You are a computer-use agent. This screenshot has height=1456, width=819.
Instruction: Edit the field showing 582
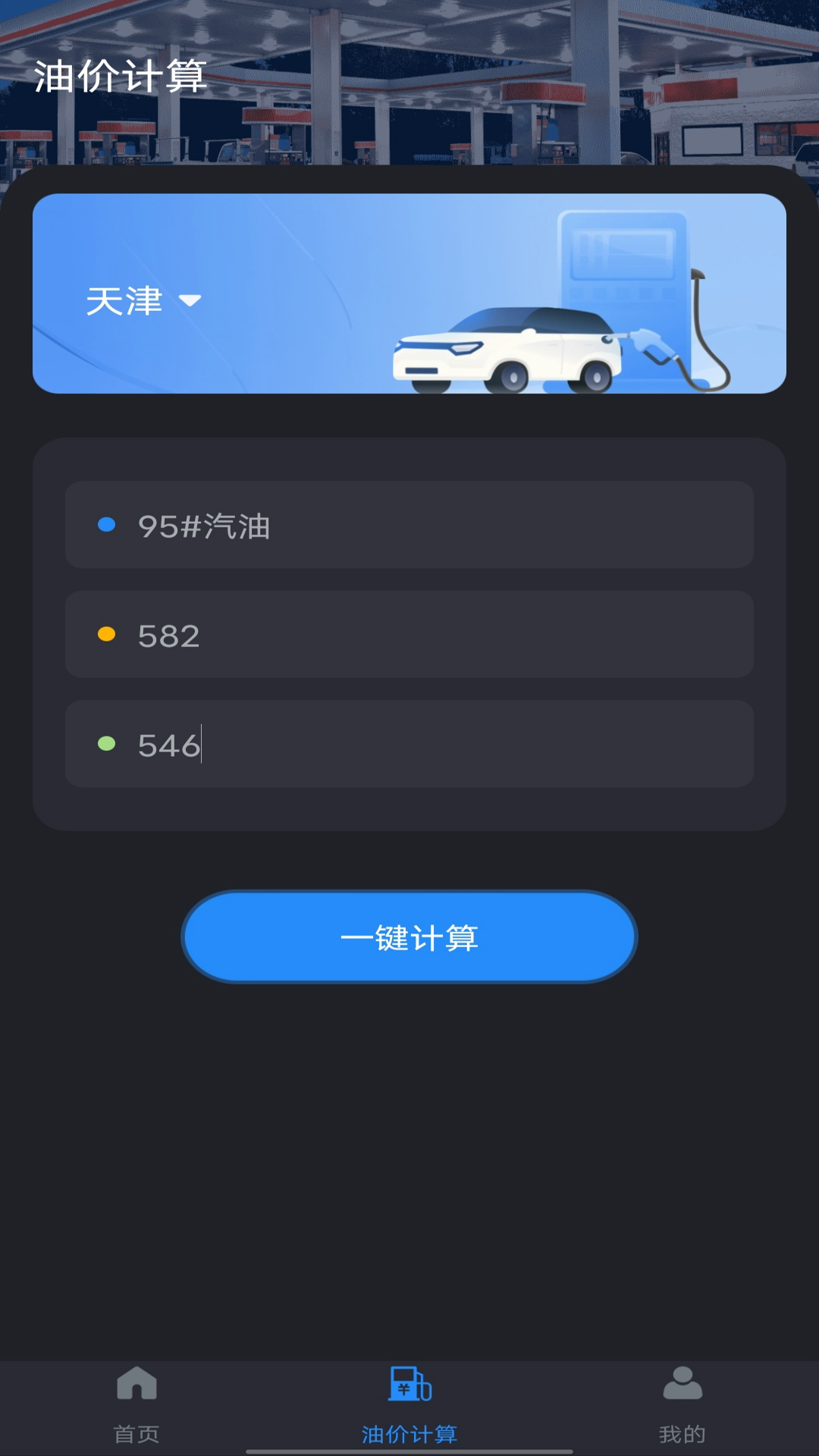pos(409,635)
